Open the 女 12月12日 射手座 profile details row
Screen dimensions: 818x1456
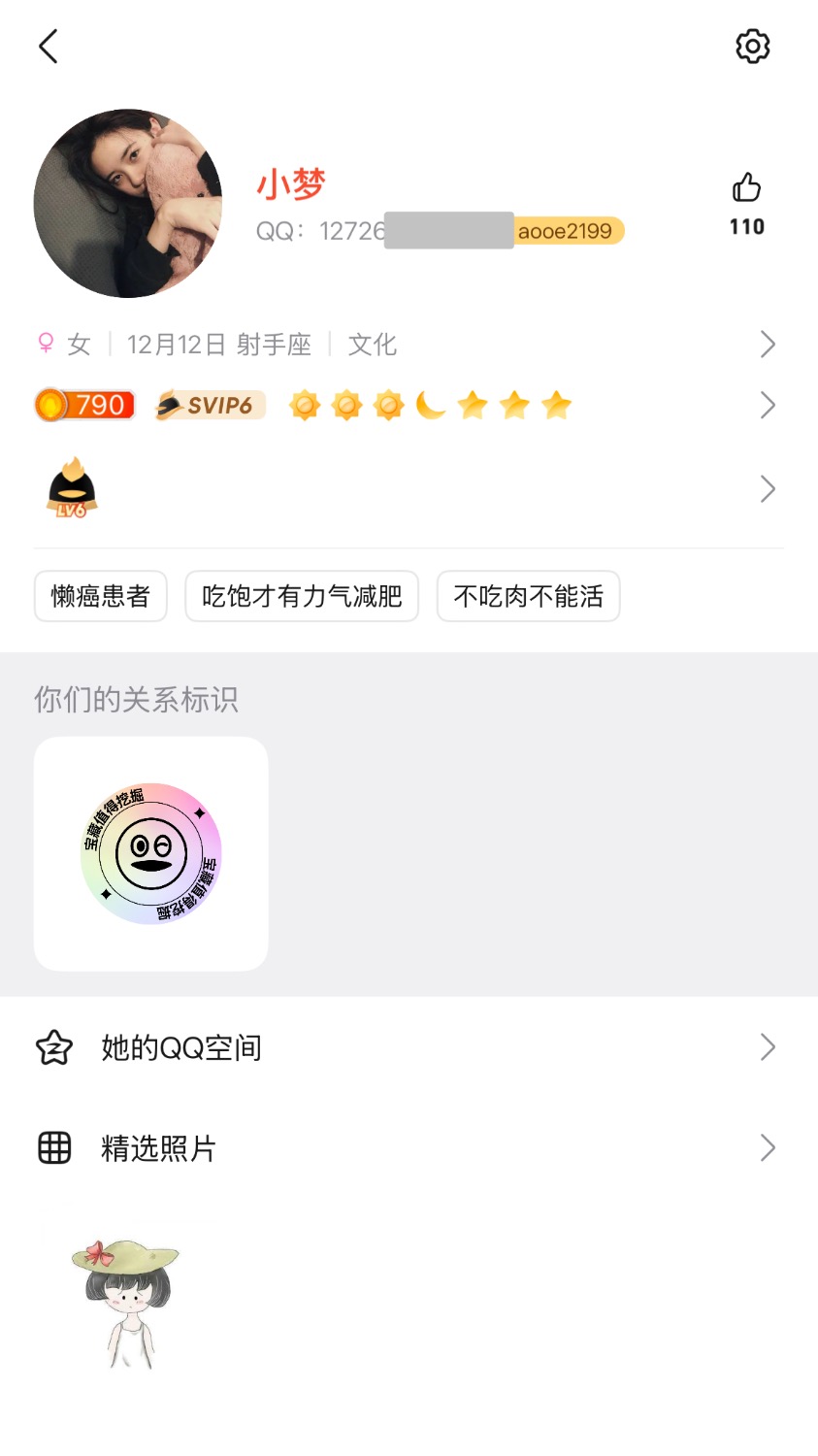click(408, 345)
